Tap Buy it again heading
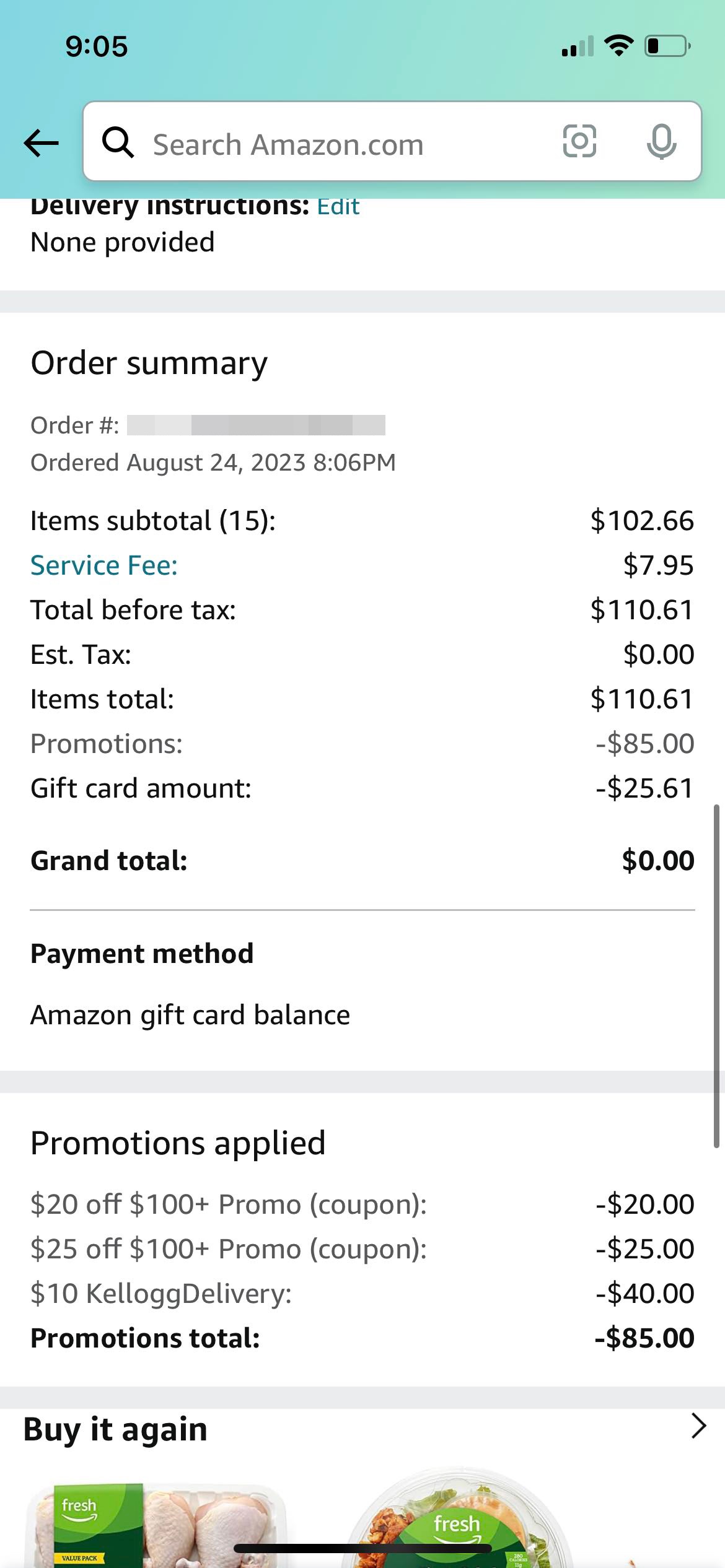The width and height of the screenshot is (725, 1568). (x=115, y=1429)
